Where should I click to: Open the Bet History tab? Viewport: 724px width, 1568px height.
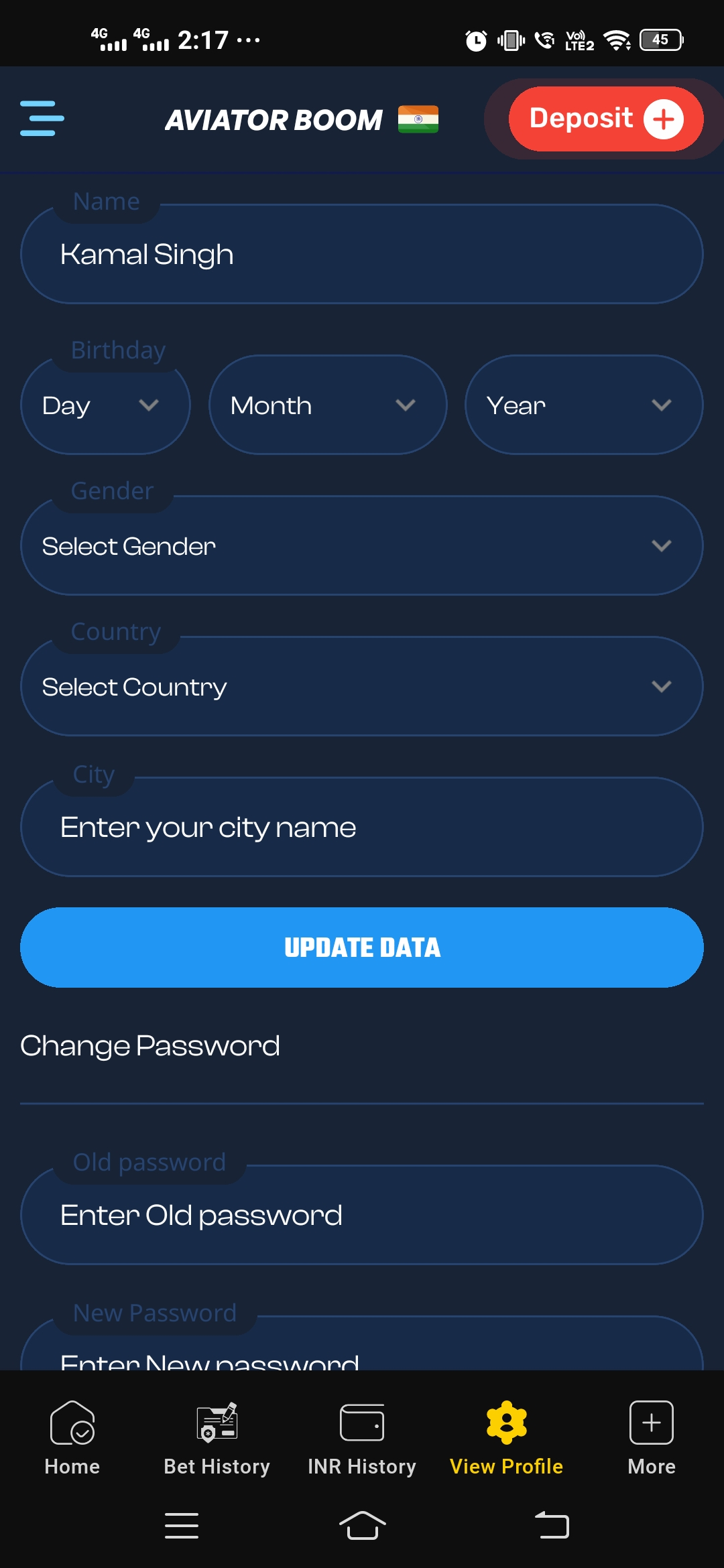(217, 1438)
